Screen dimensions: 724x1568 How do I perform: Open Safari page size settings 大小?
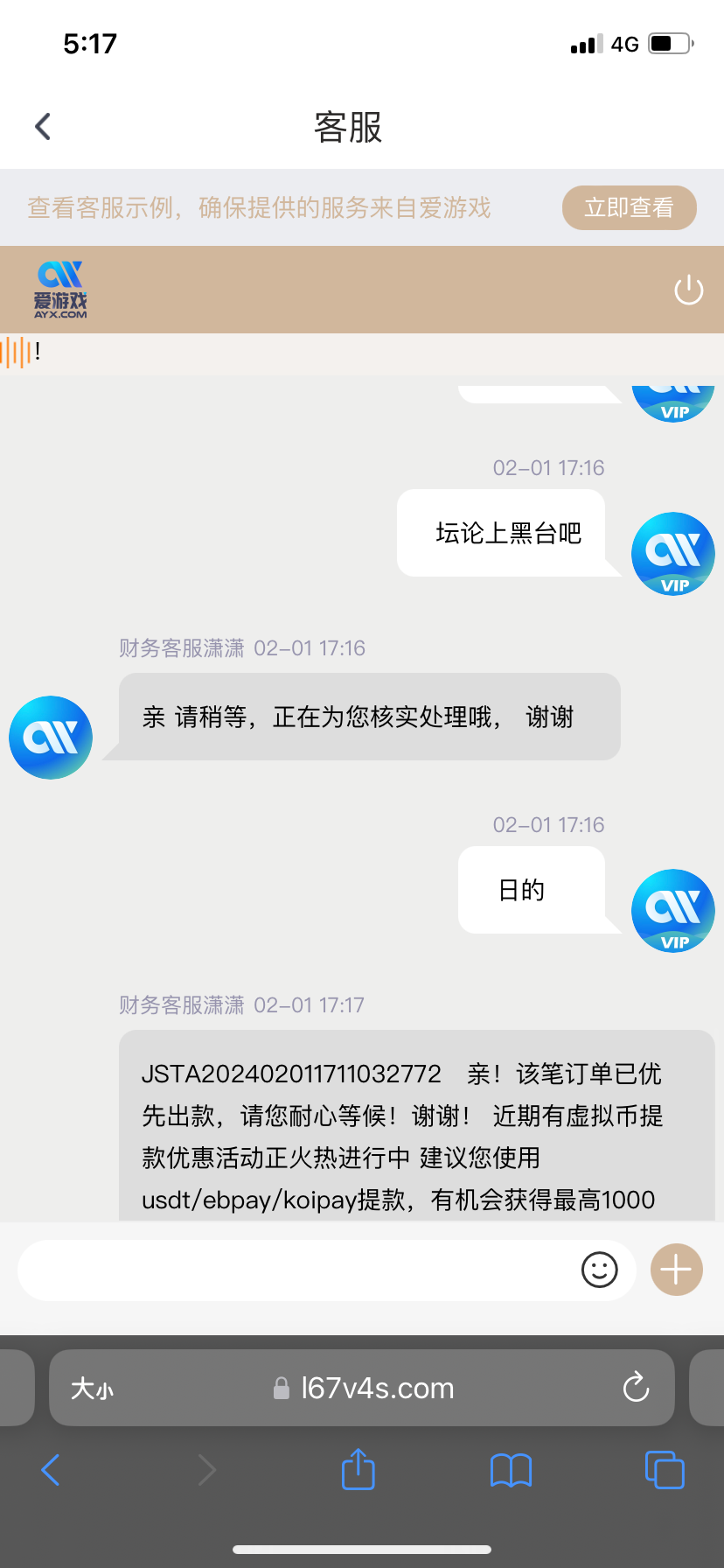point(93,1389)
